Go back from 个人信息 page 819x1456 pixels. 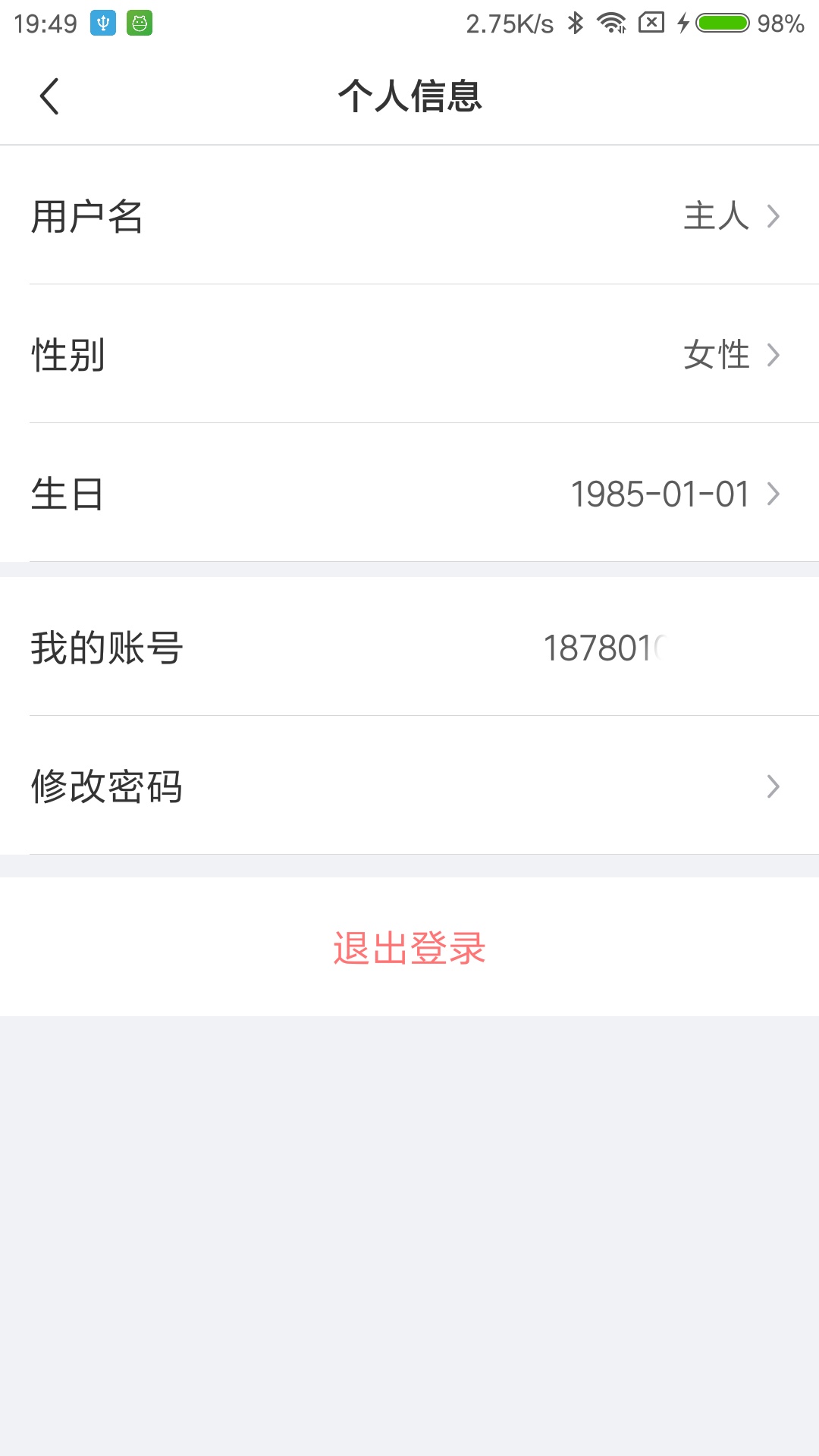coord(50,96)
